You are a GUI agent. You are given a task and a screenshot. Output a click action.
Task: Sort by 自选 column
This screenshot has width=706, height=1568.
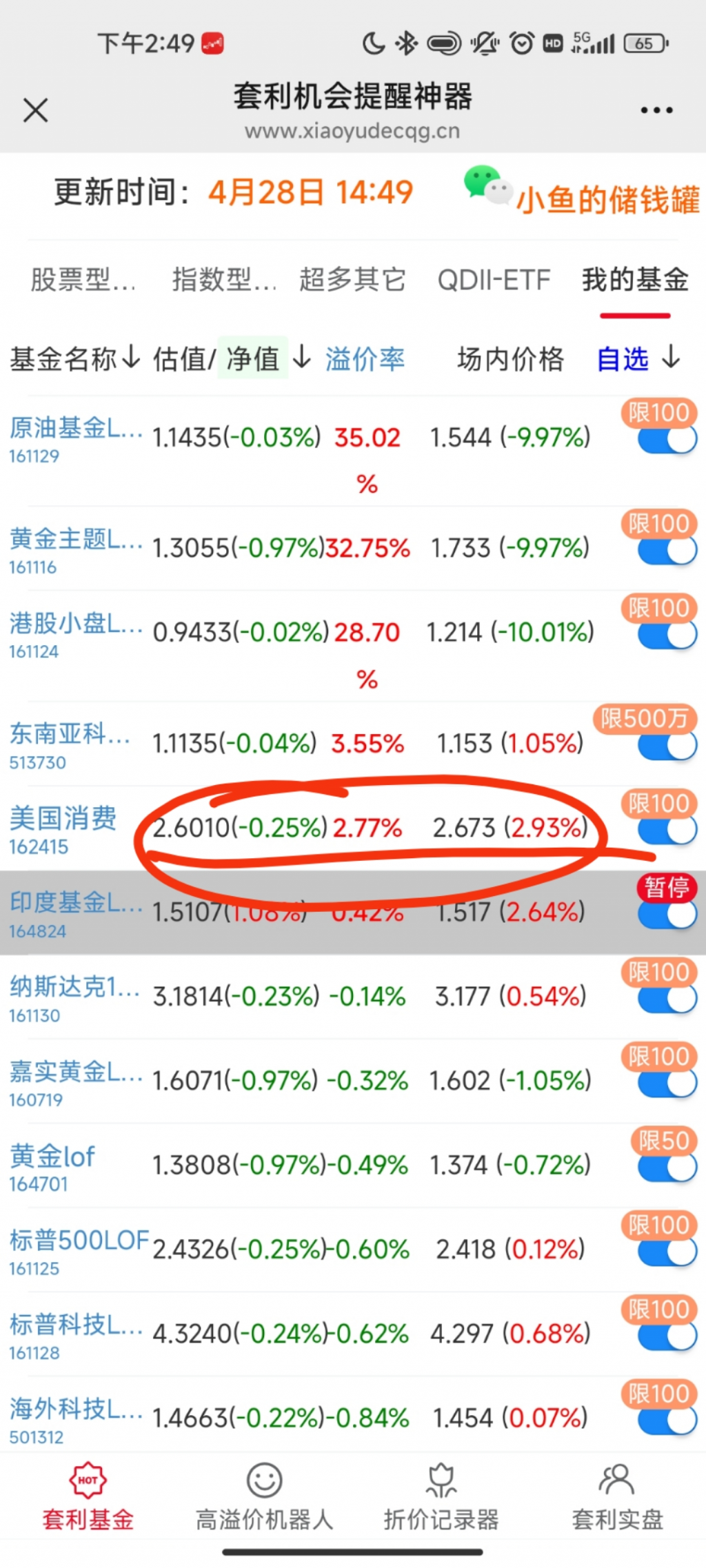(x=638, y=359)
